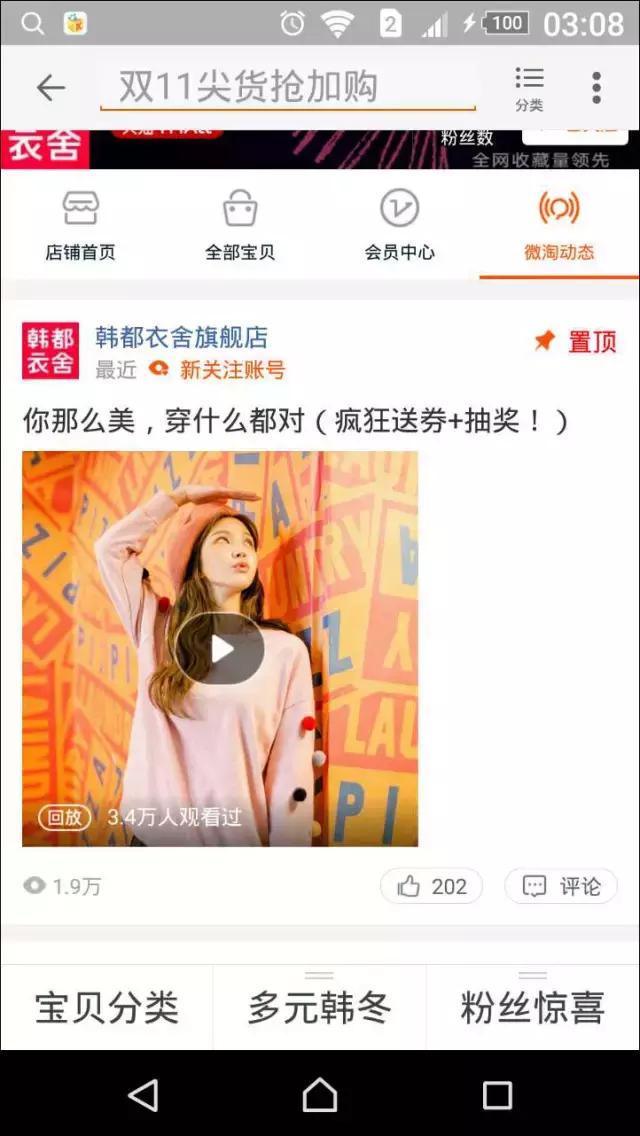This screenshot has width=640, height=1136.
Task: Open recent apps via square button
Action: click(497, 1095)
